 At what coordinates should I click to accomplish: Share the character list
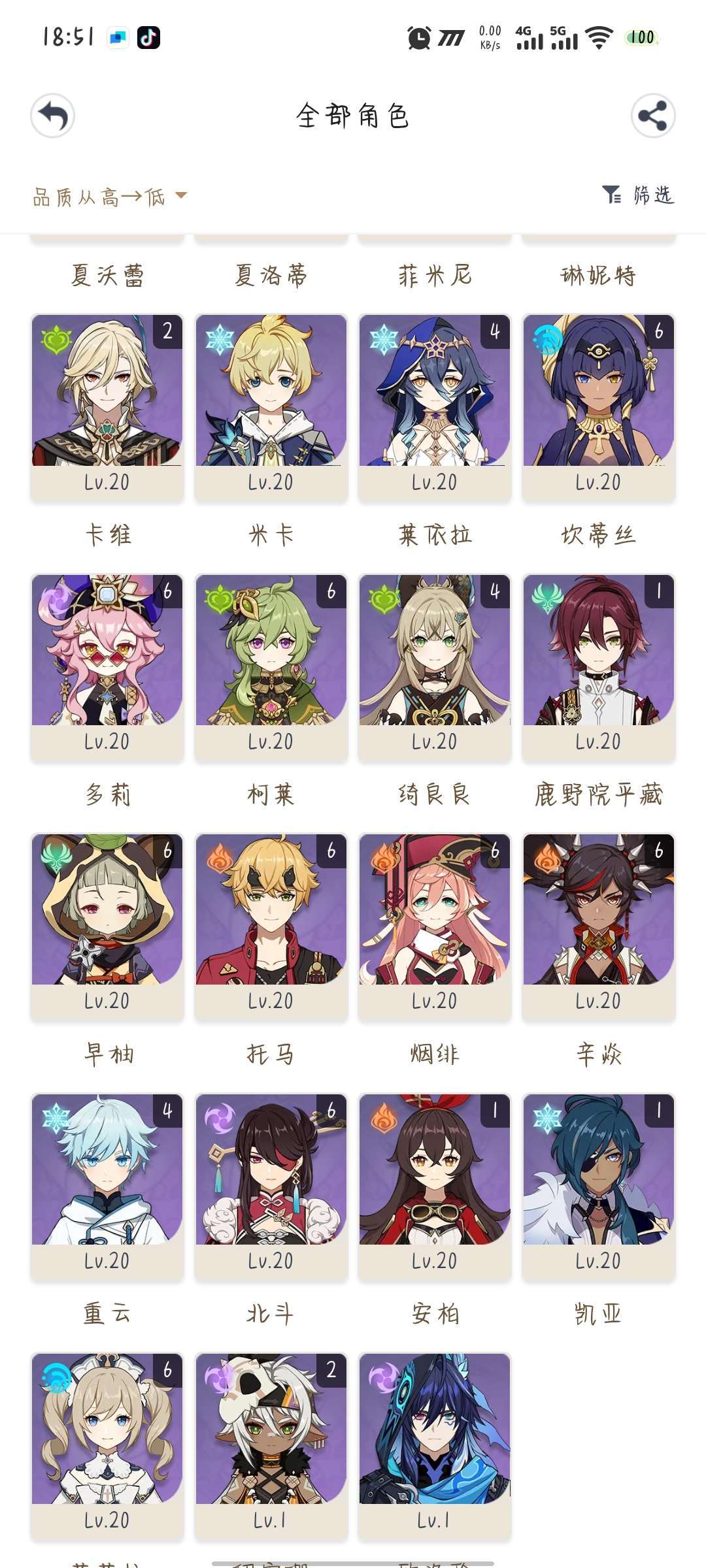click(653, 116)
